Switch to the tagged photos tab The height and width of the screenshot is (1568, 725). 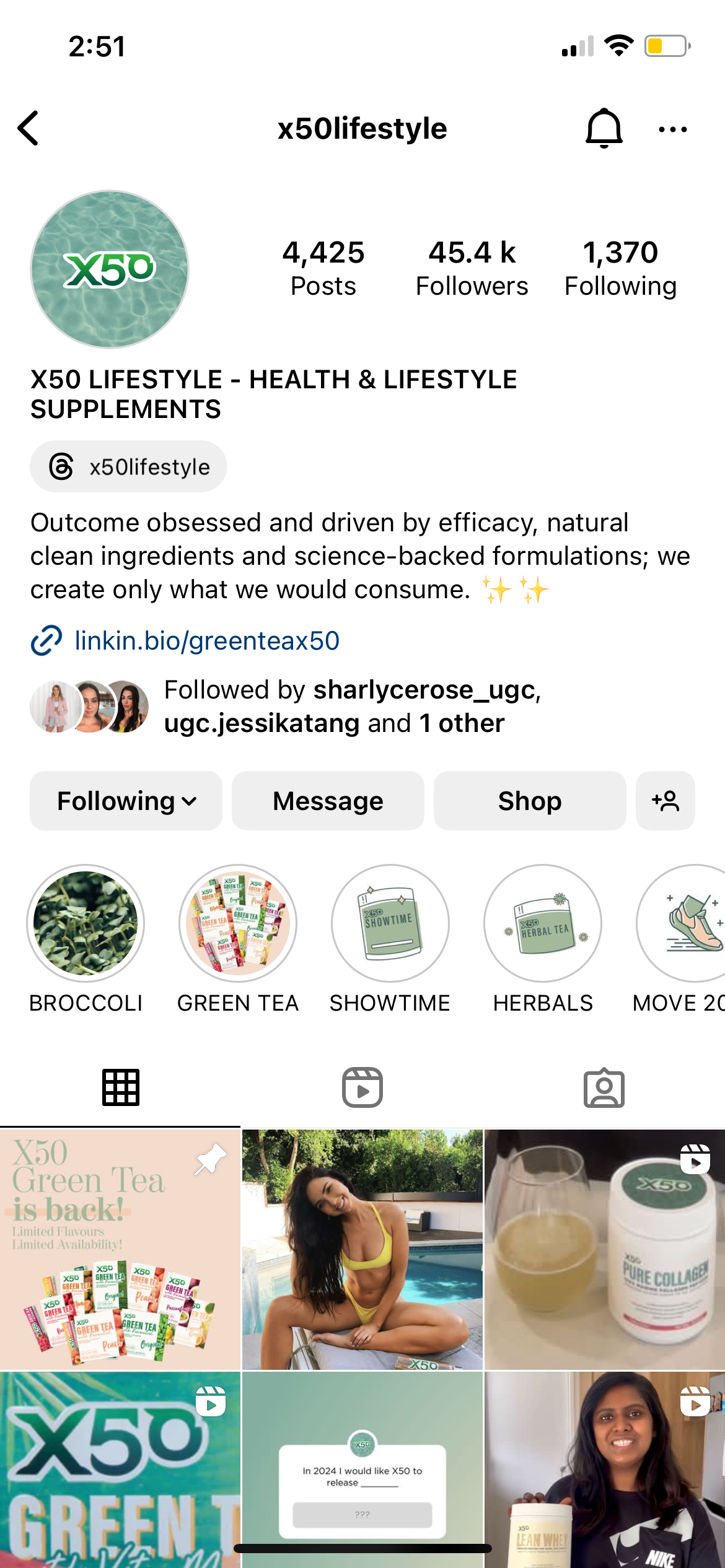pyautogui.click(x=604, y=1087)
